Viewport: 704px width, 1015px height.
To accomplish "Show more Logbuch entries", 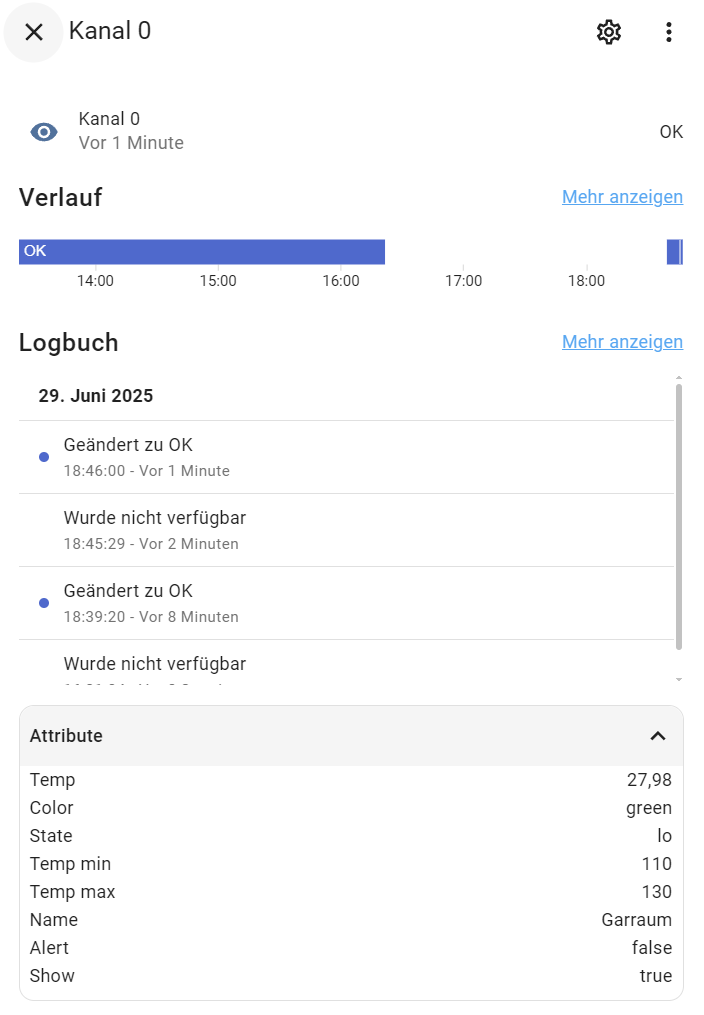I will coord(622,342).
